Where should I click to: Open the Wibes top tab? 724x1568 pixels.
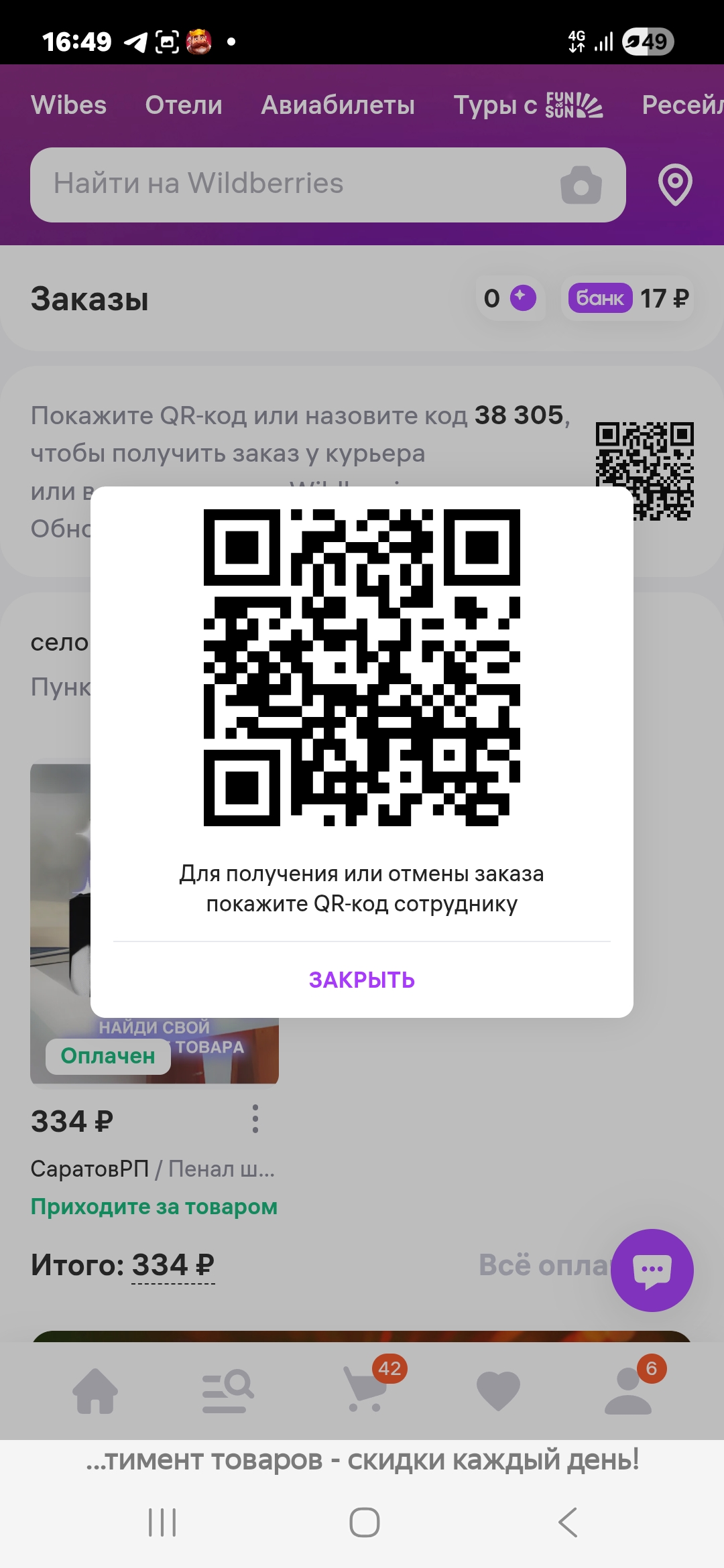[68, 105]
